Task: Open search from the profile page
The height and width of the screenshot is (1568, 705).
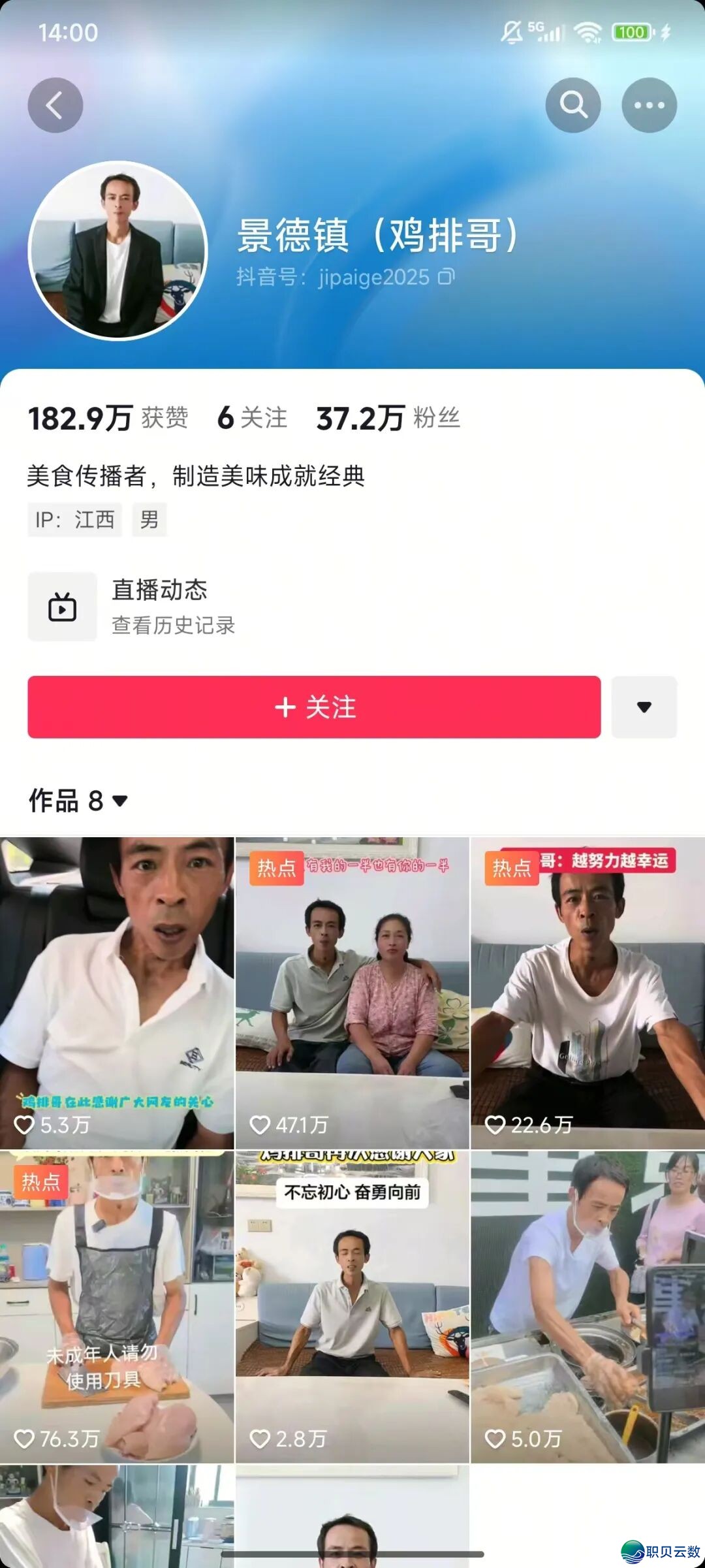Action: click(573, 104)
